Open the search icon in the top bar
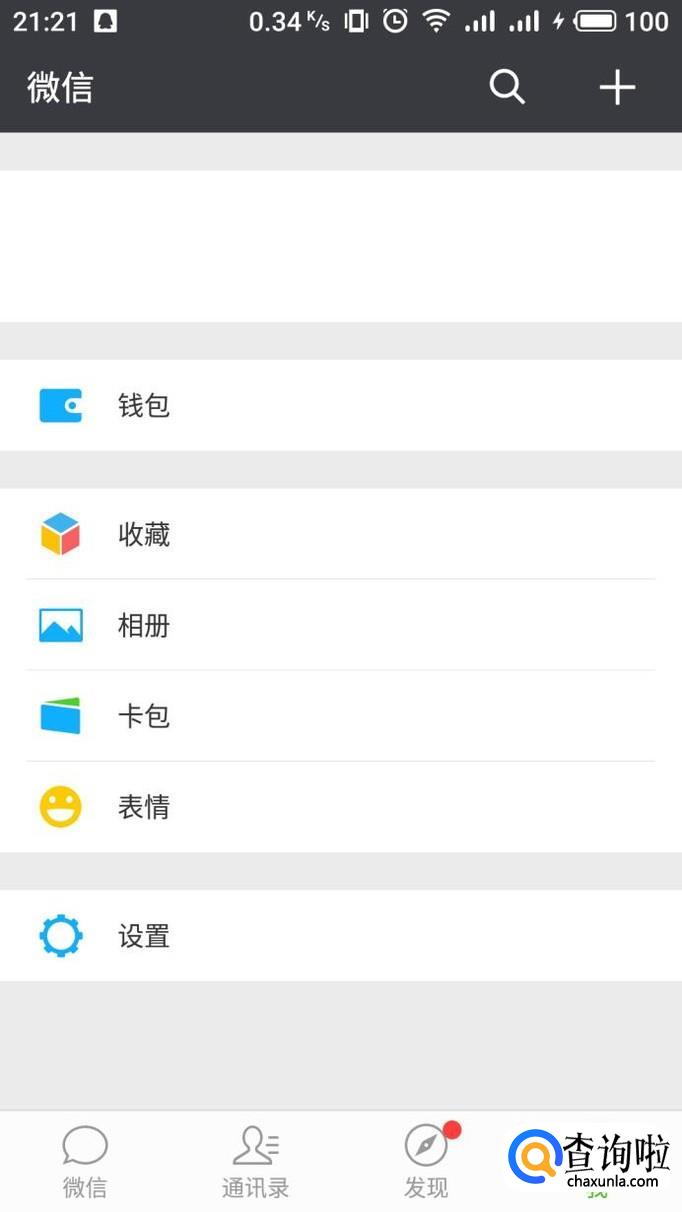This screenshot has width=682, height=1212. pos(507,88)
